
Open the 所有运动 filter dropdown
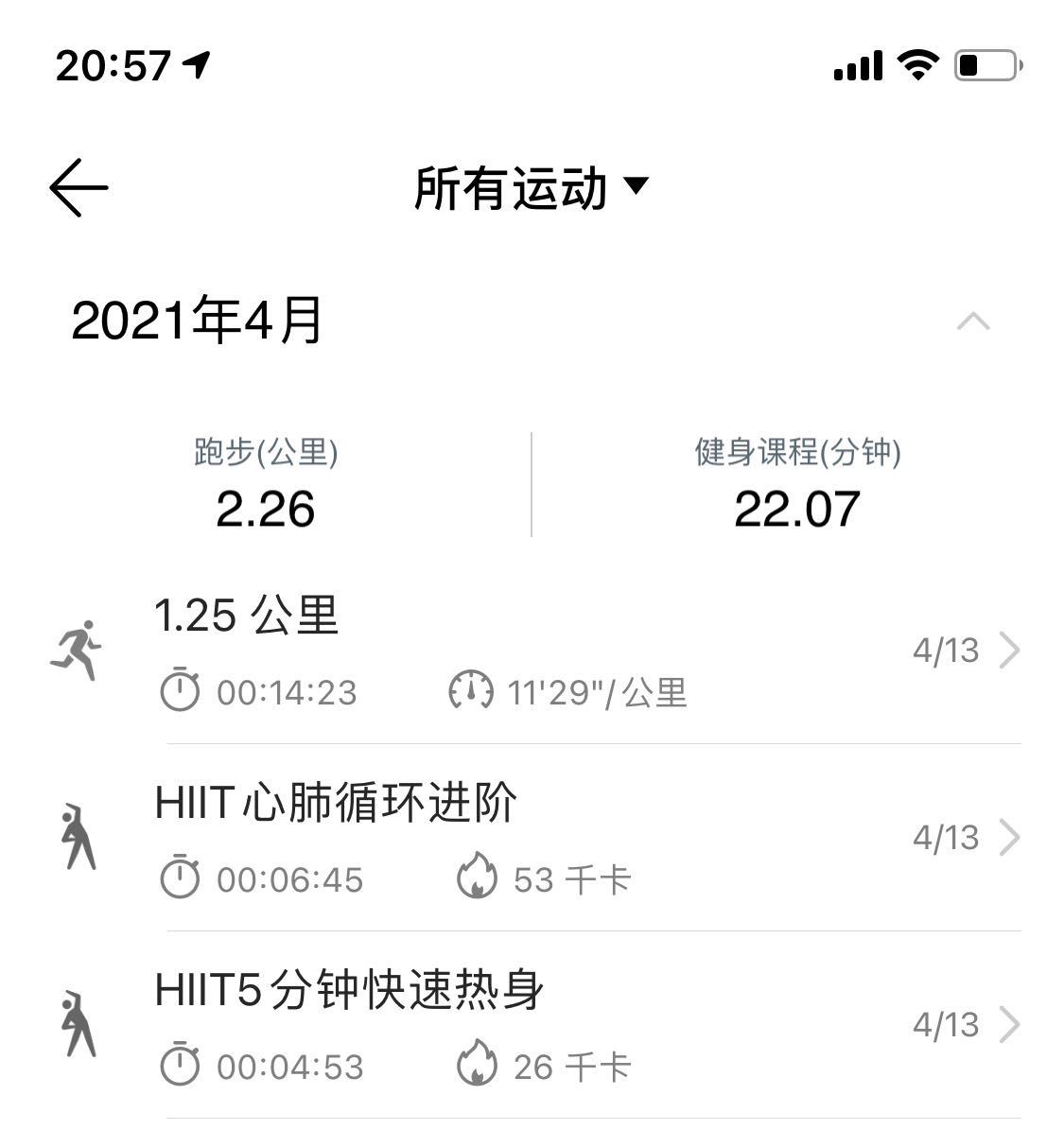click(532, 187)
